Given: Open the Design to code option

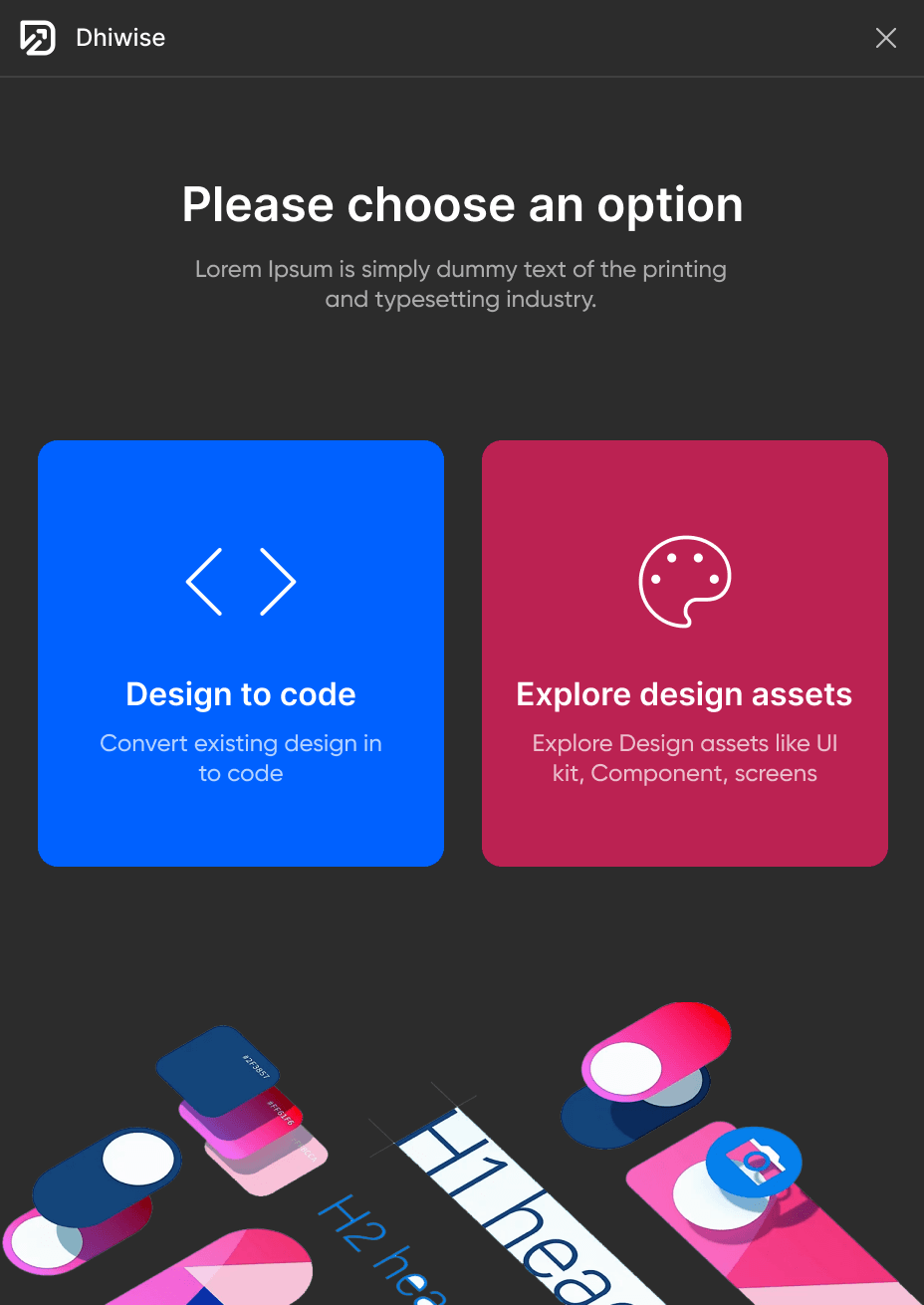Looking at the screenshot, I should (x=241, y=652).
